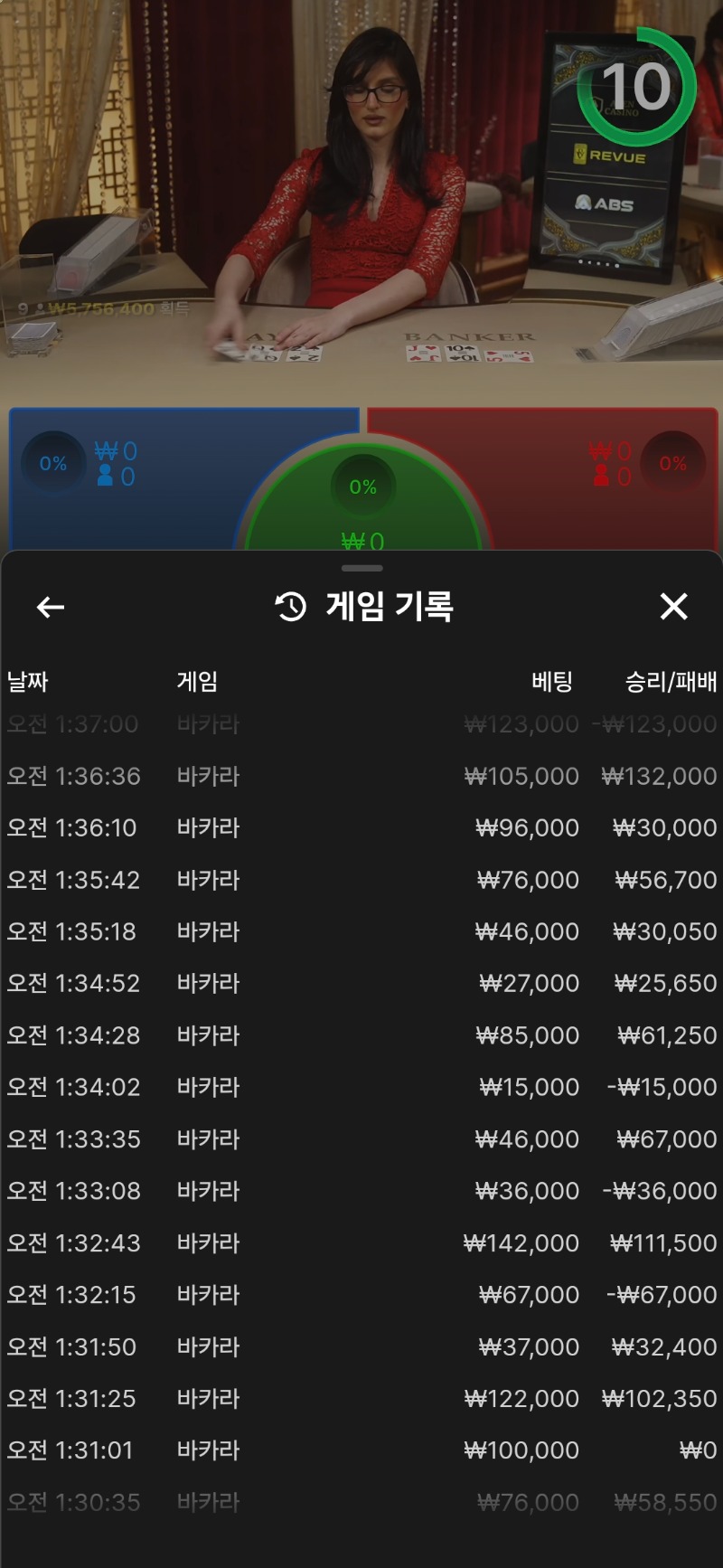This screenshot has height=1568, width=723.
Task: Select the 오전 1:34:52 game entry
Action: click(361, 983)
